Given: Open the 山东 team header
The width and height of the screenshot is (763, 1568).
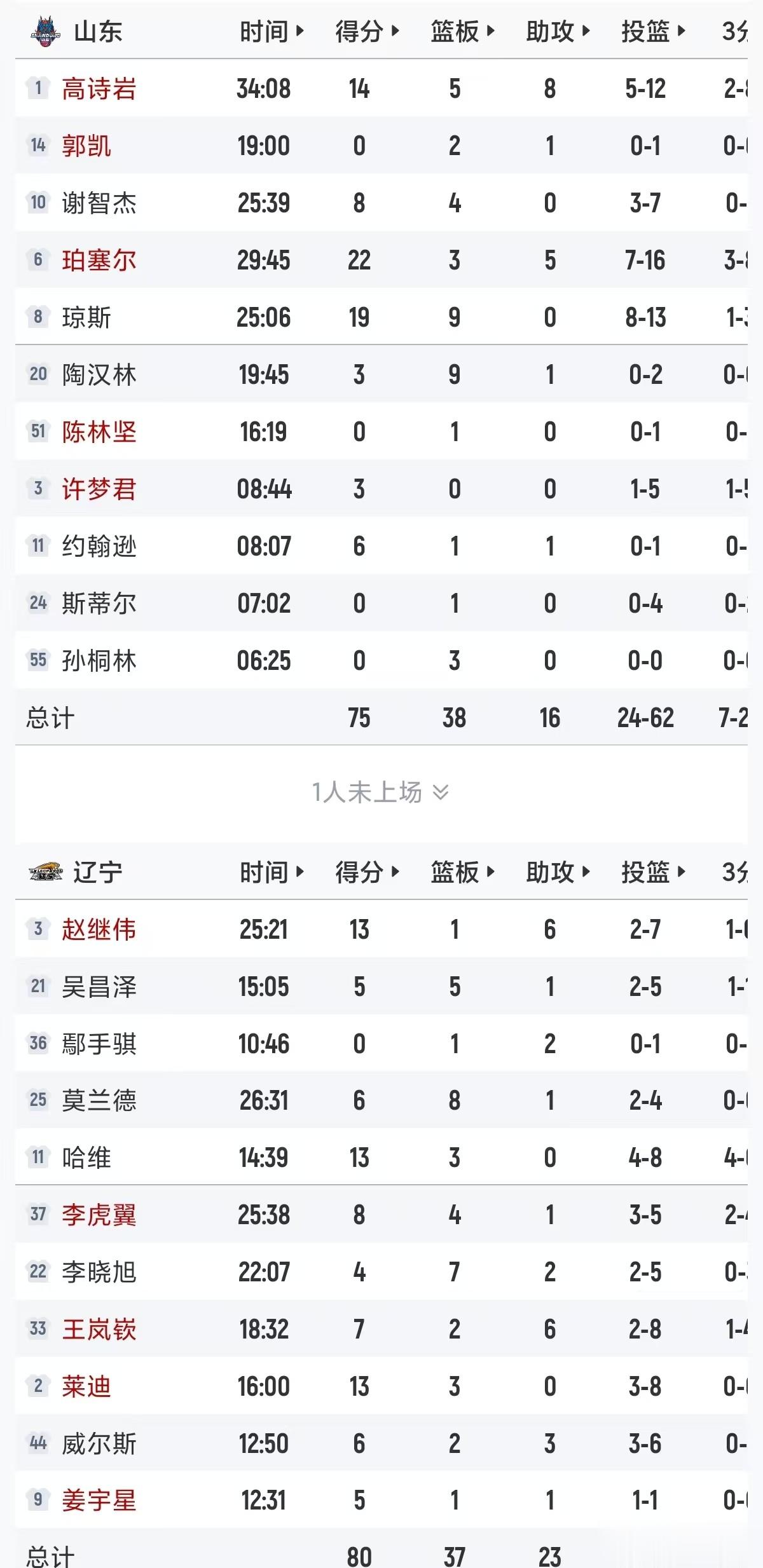Looking at the screenshot, I should click(76, 31).
